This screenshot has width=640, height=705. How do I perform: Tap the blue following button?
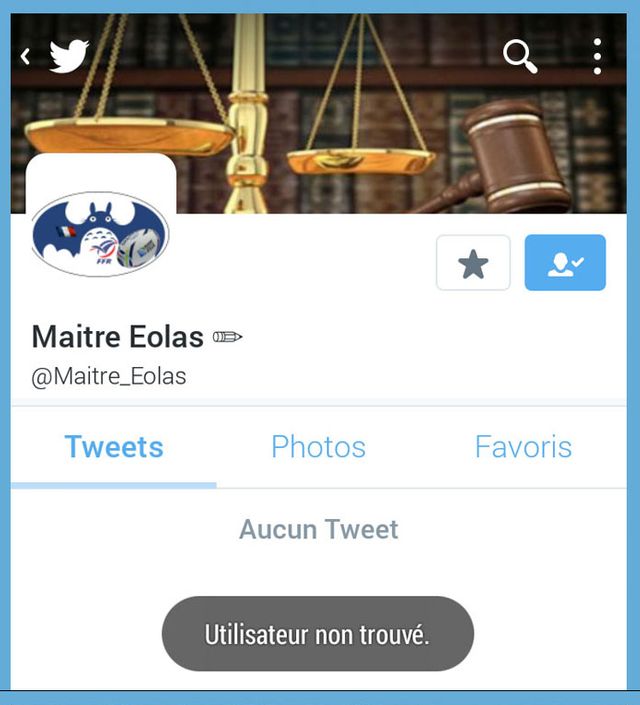coord(565,263)
